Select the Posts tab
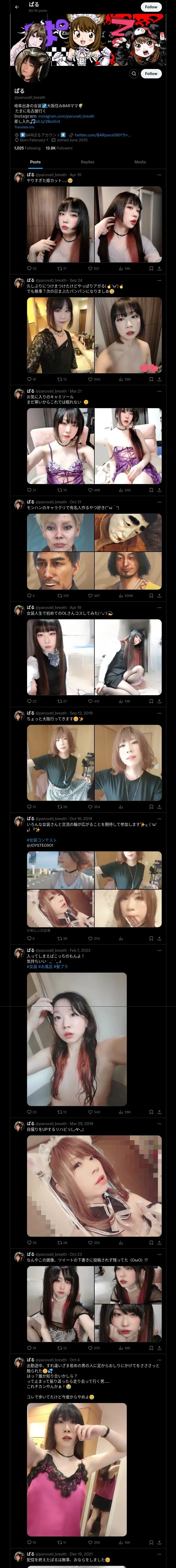Screen dimensions: 176x1568 (35, 162)
